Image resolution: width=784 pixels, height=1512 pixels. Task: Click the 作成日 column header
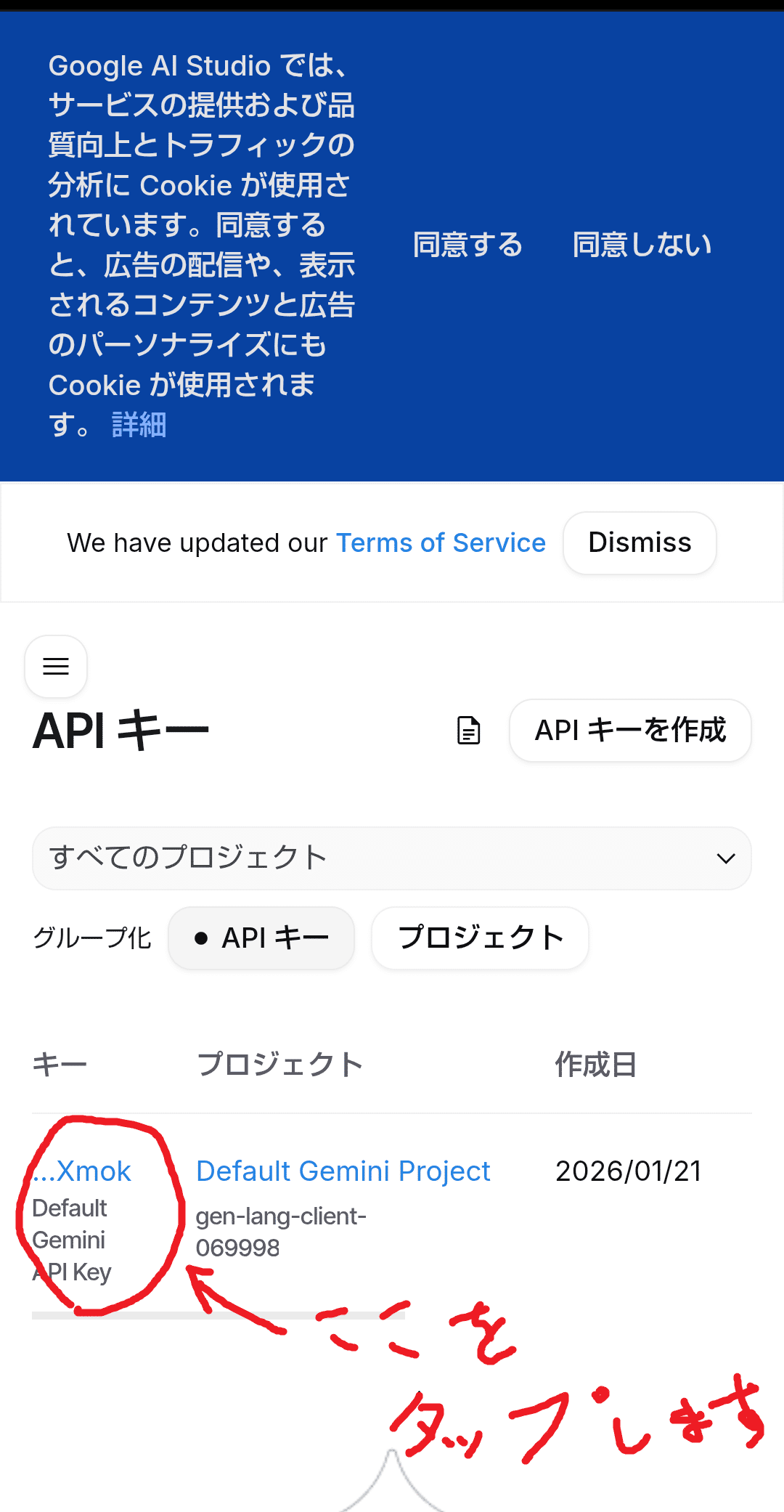point(595,1065)
